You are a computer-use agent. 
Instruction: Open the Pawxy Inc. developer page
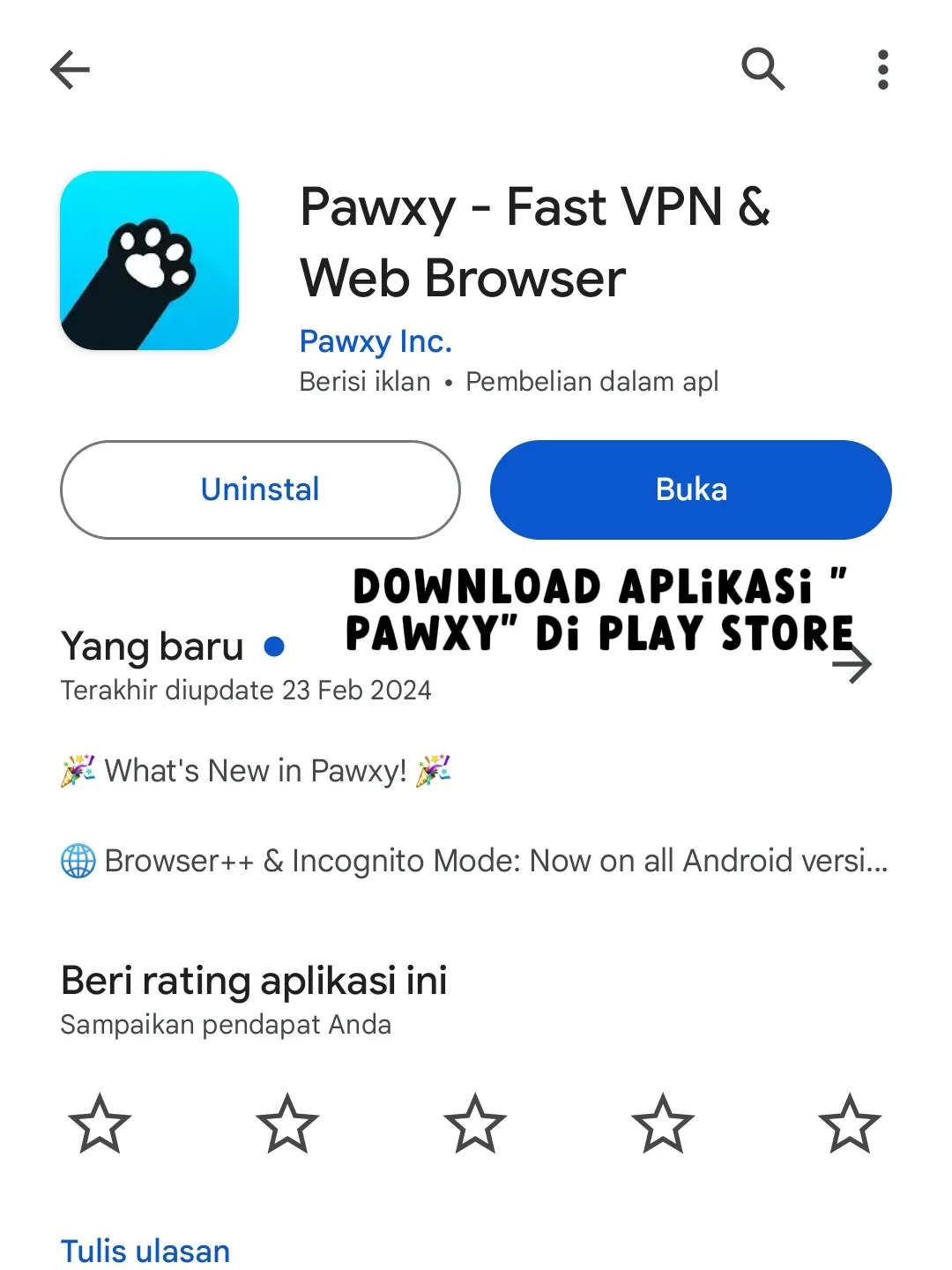pyautogui.click(x=376, y=341)
